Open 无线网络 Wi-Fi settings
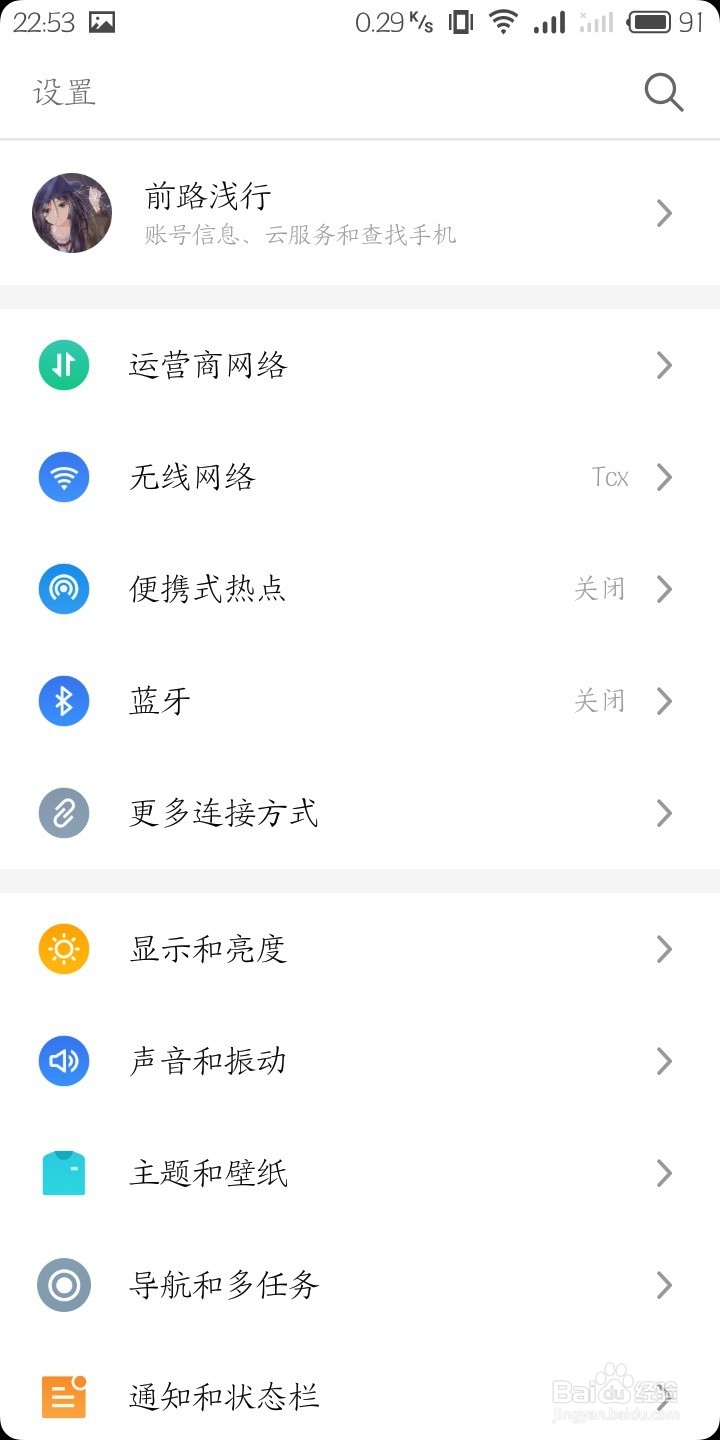The image size is (720, 1440). pyautogui.click(x=360, y=477)
